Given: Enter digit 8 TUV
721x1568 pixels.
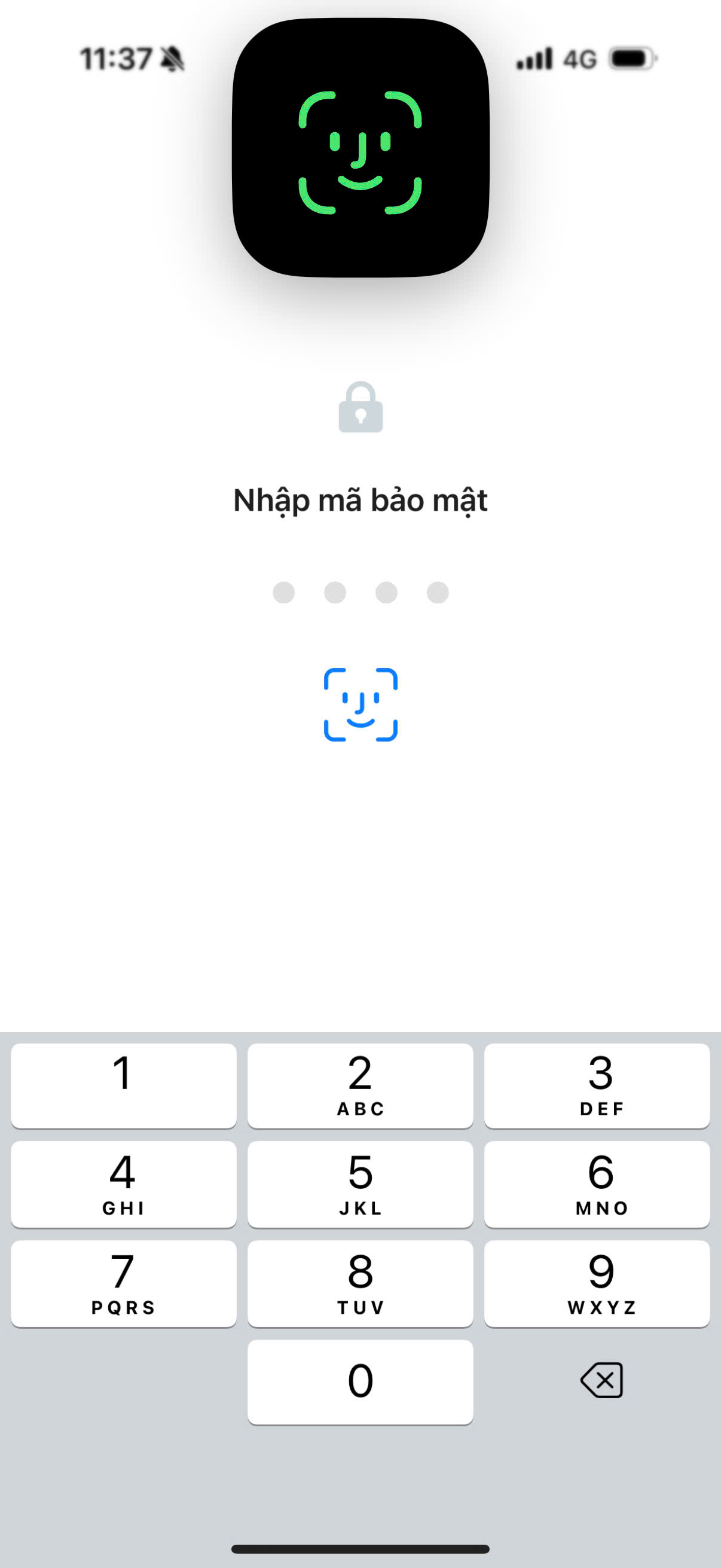Looking at the screenshot, I should pos(360,1283).
